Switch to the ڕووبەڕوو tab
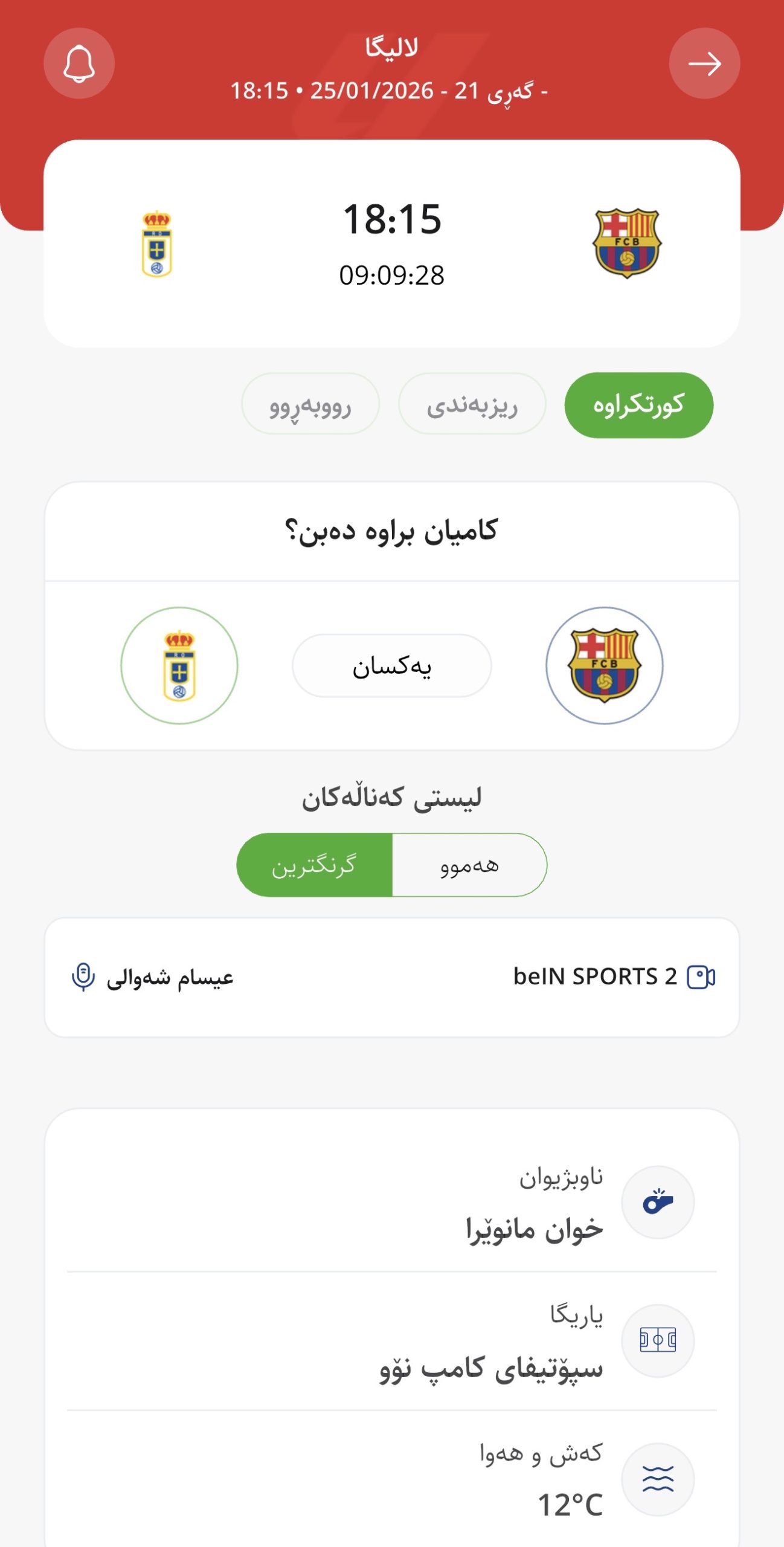The height and width of the screenshot is (1547, 784). [310, 405]
